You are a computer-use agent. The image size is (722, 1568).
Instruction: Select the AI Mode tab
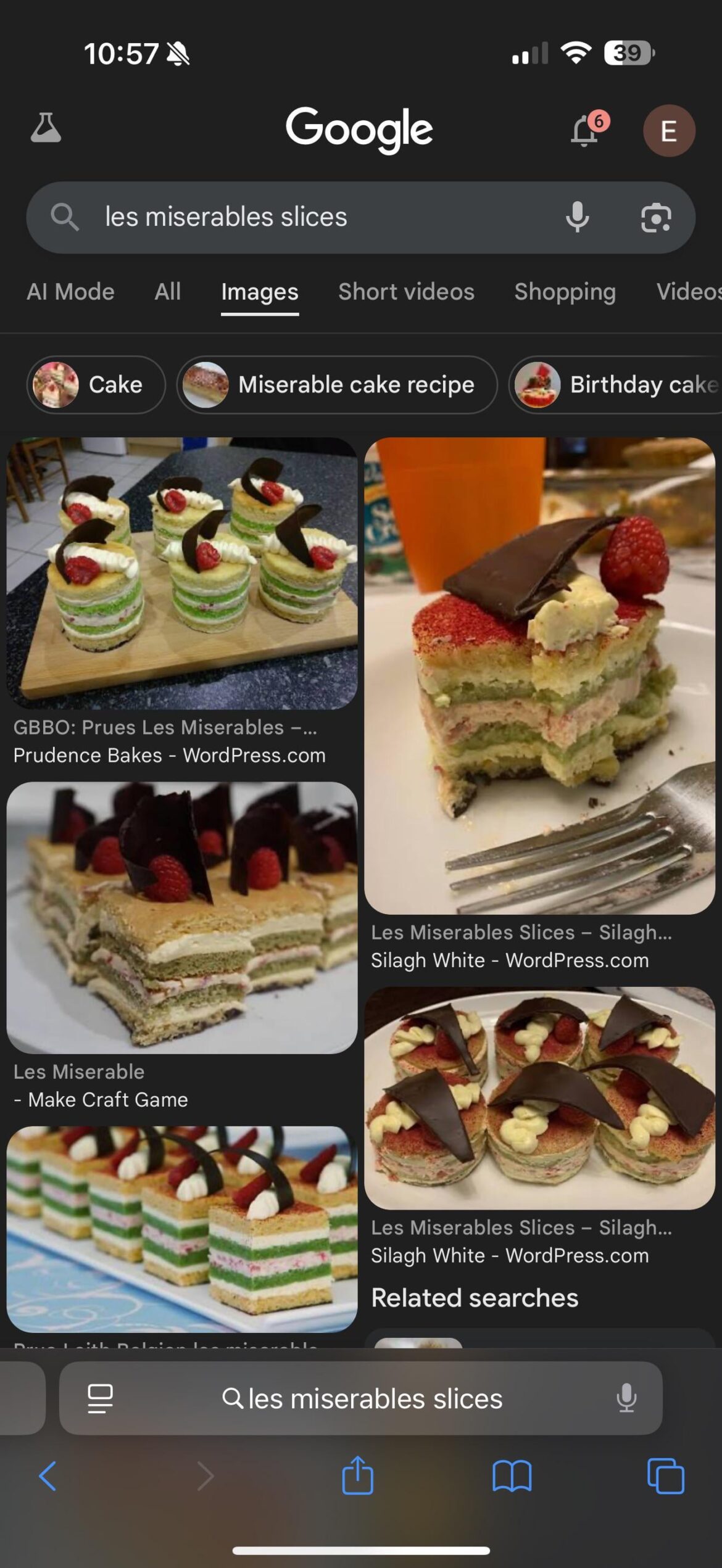click(70, 292)
